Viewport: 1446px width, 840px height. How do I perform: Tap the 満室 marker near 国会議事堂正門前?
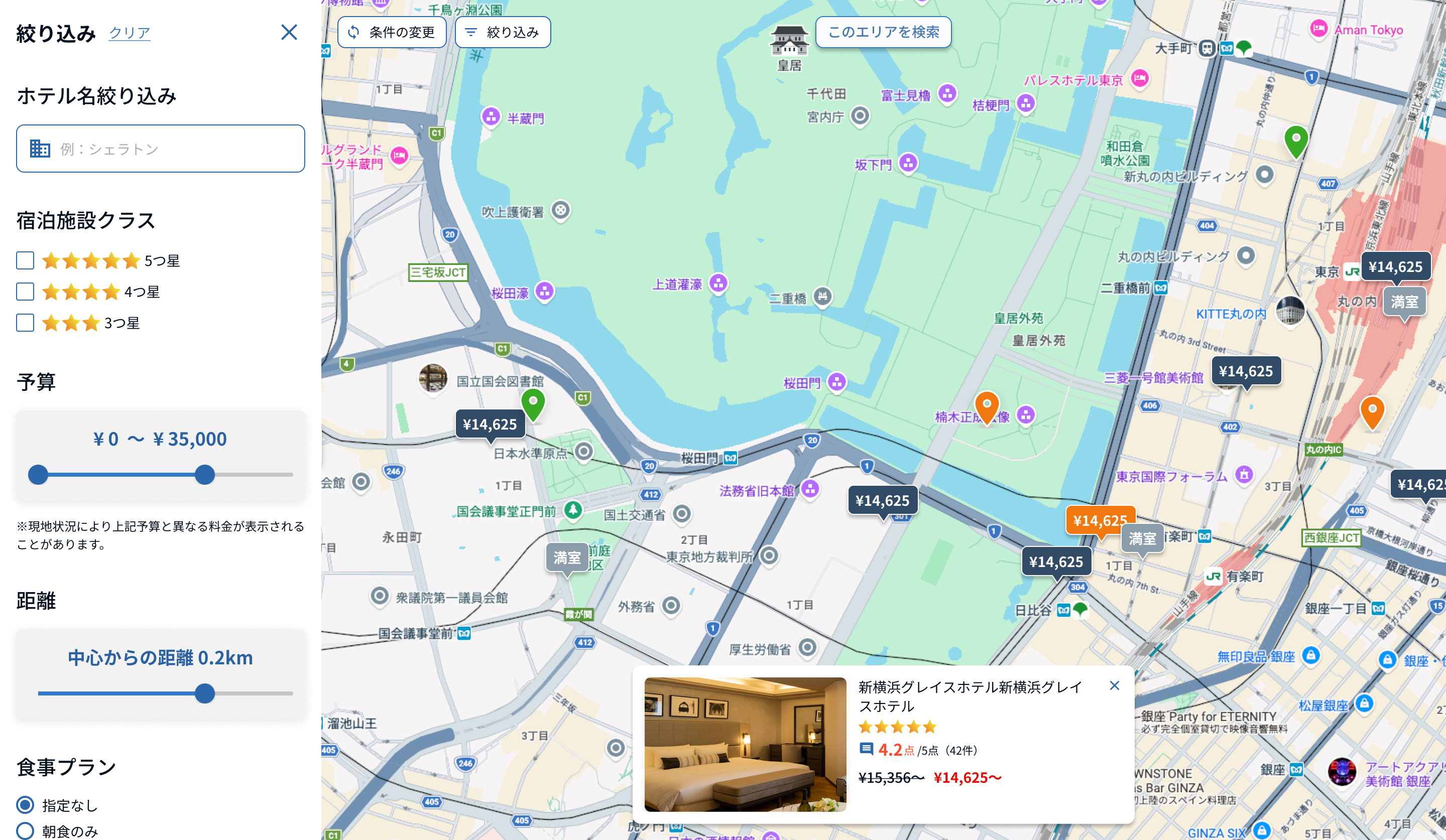[567, 558]
